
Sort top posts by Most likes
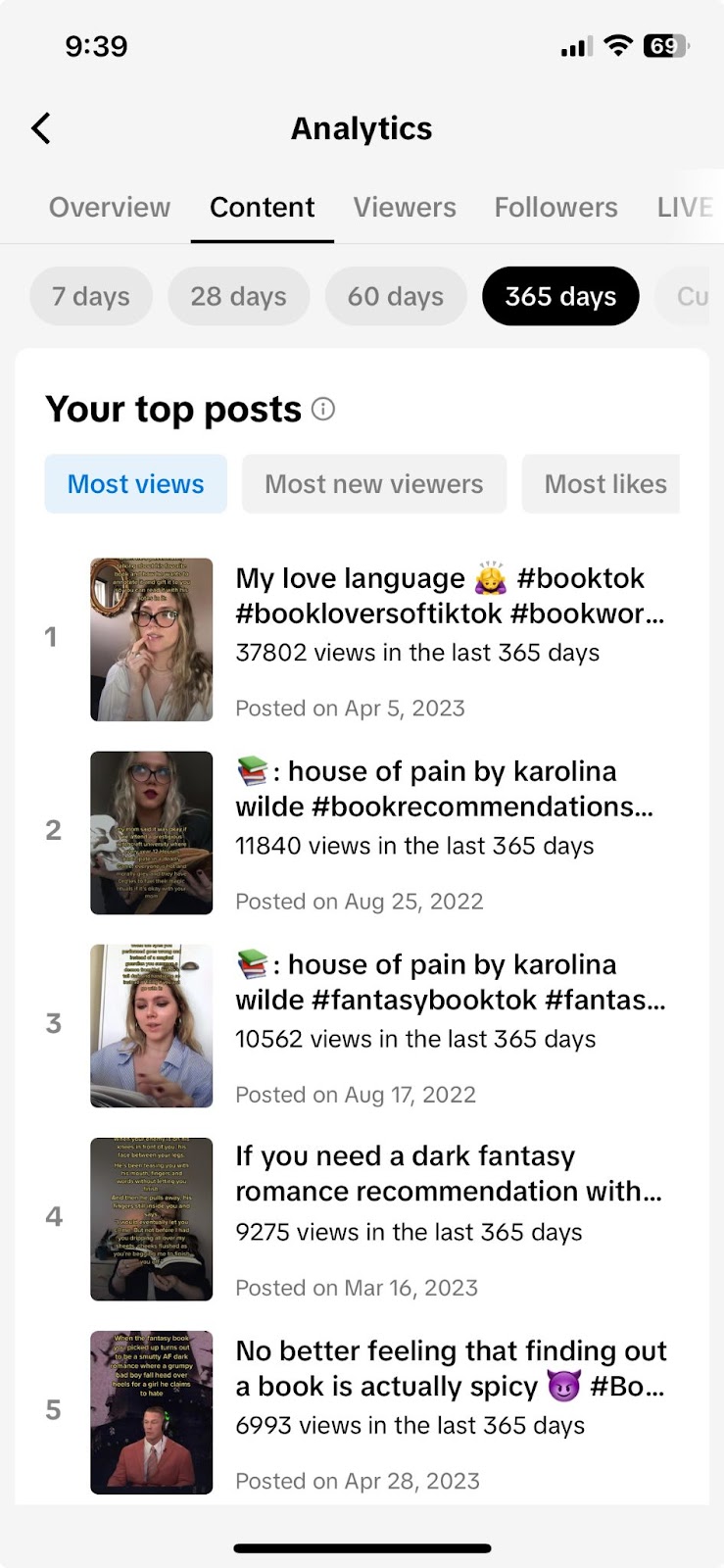coord(602,484)
